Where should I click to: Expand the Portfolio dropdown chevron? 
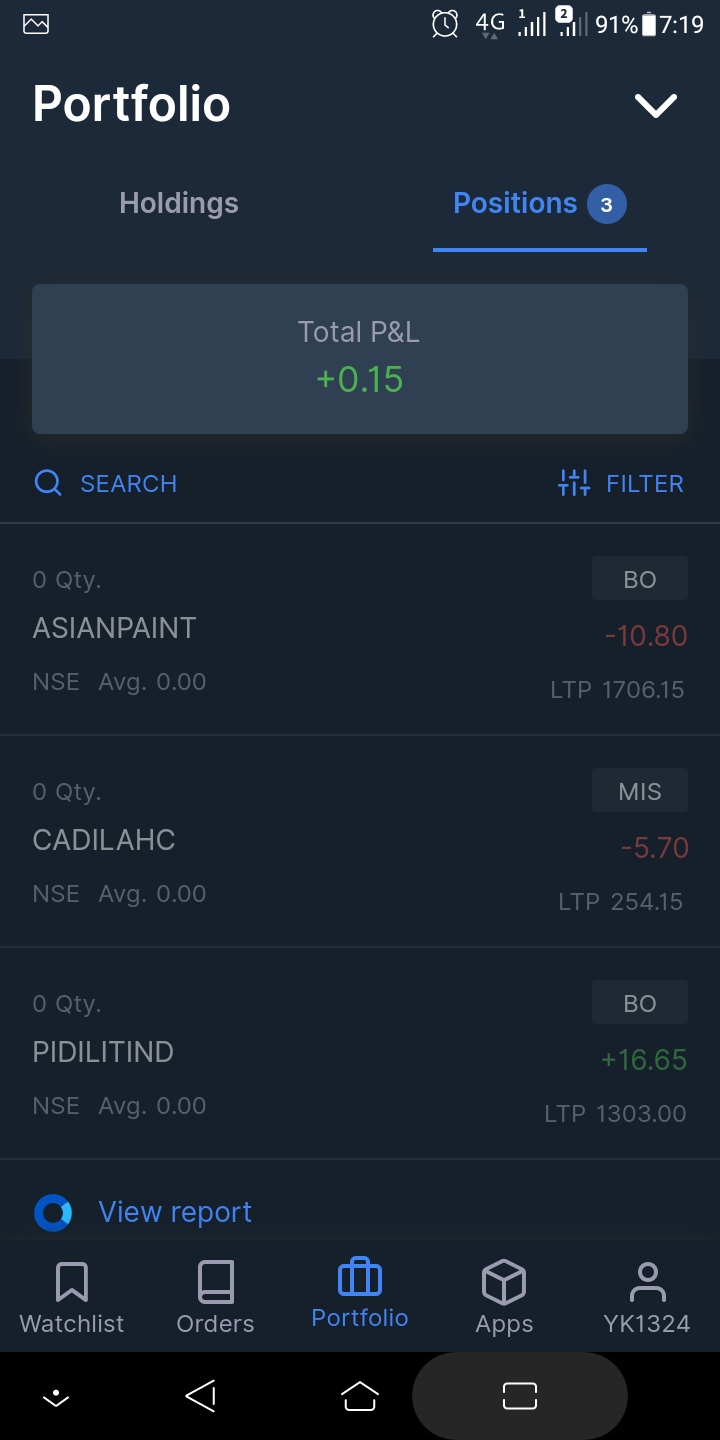[x=655, y=105]
